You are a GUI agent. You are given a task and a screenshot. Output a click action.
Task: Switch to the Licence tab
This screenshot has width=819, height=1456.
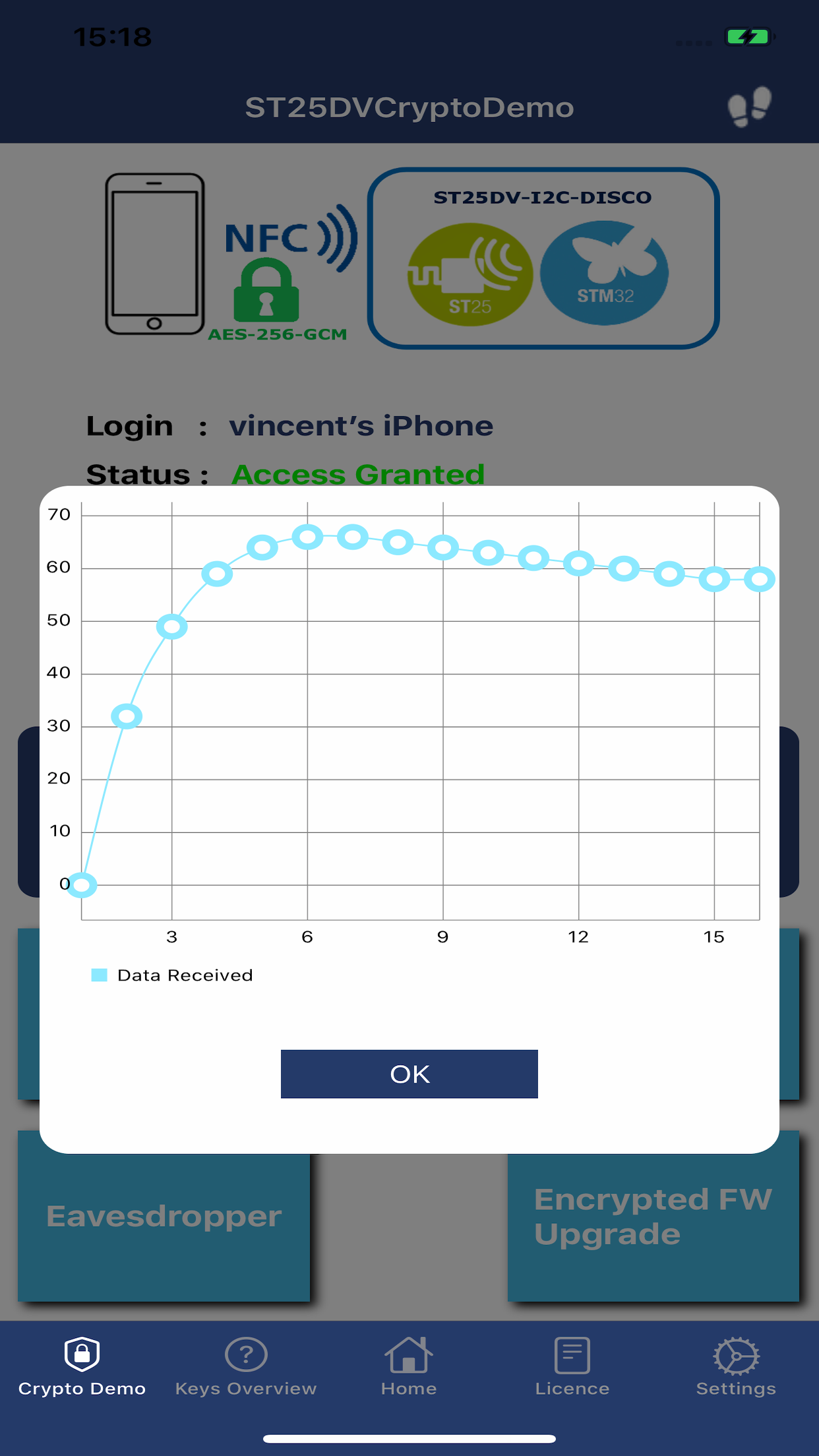(572, 1368)
